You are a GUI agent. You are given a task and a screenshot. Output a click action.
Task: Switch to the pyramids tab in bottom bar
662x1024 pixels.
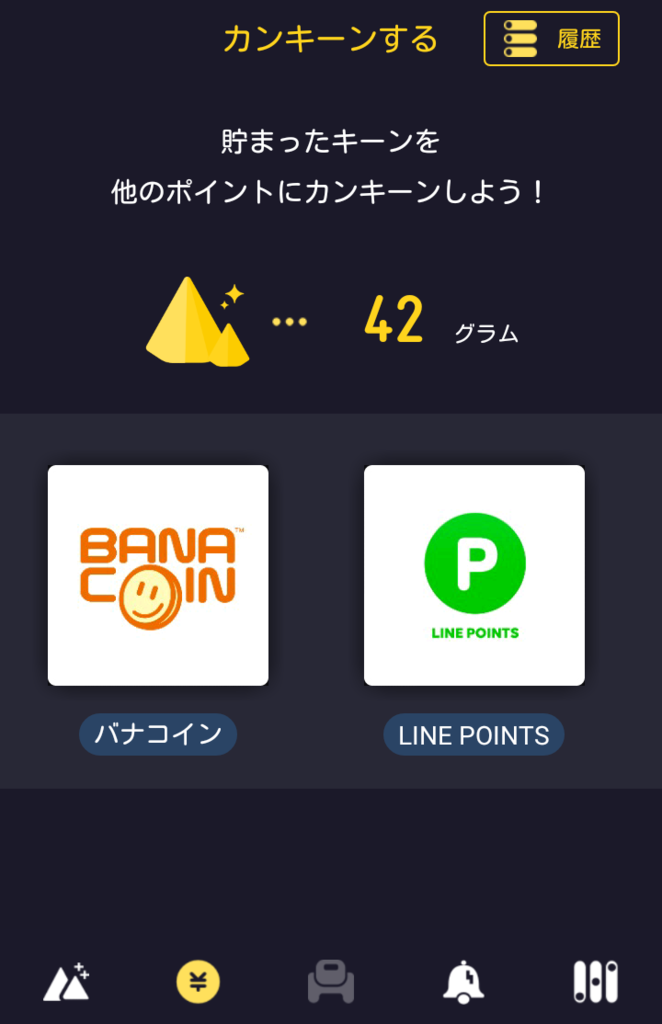pos(66,982)
